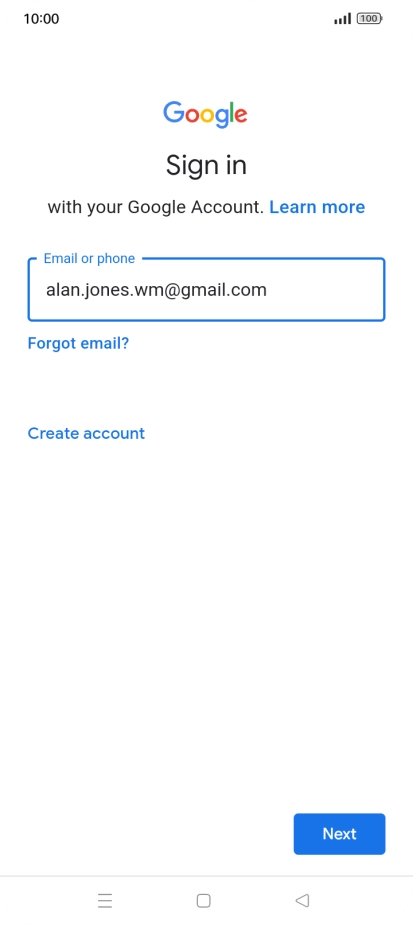Open the Learn more link
This screenshot has height=926, width=413.
click(317, 207)
